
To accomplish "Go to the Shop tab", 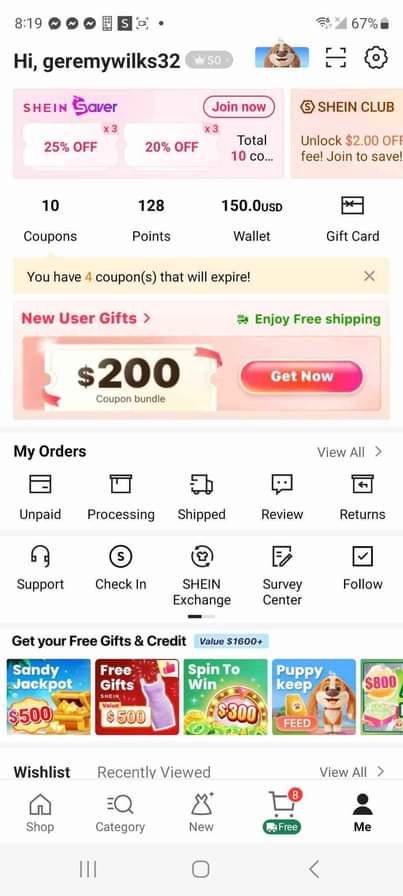I will pyautogui.click(x=40, y=814).
